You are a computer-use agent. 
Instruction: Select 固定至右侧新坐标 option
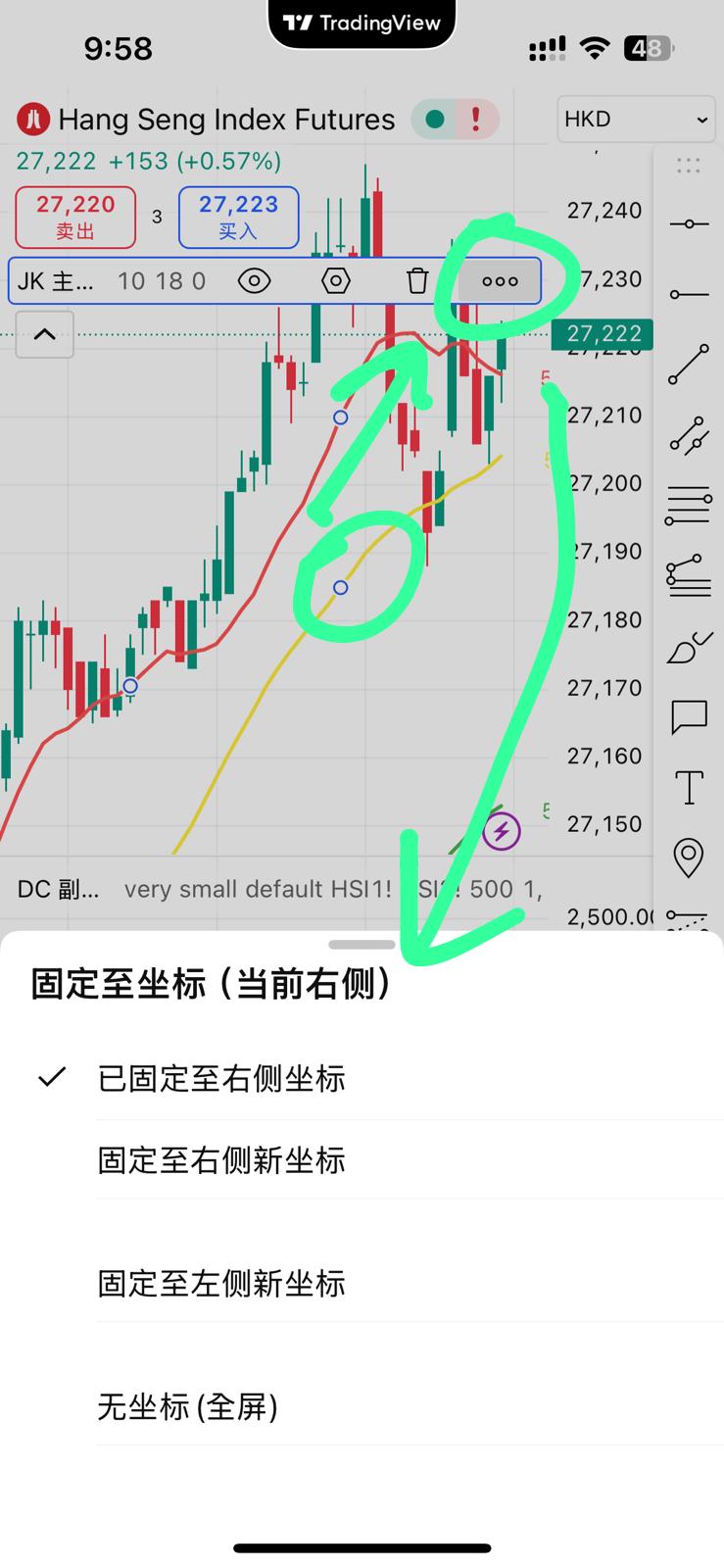[221, 1160]
